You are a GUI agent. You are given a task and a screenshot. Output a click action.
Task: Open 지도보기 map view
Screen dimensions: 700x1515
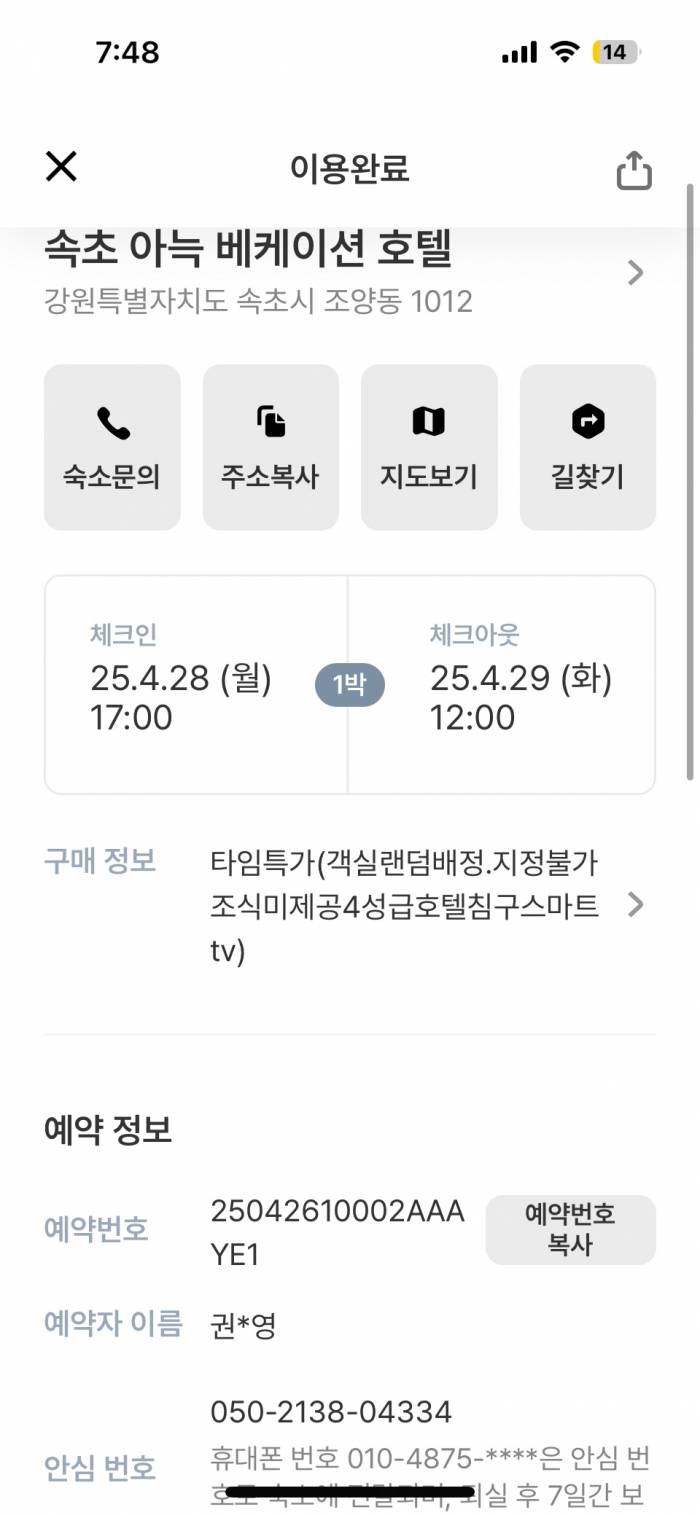pyautogui.click(x=429, y=447)
